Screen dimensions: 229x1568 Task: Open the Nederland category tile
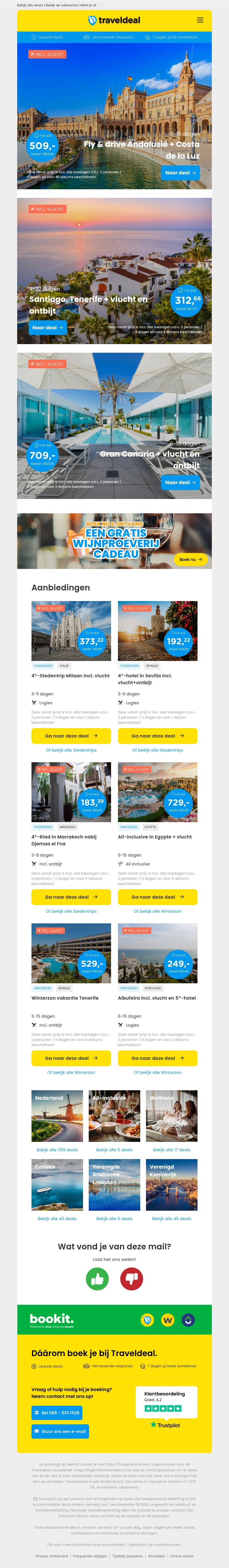(57, 1115)
